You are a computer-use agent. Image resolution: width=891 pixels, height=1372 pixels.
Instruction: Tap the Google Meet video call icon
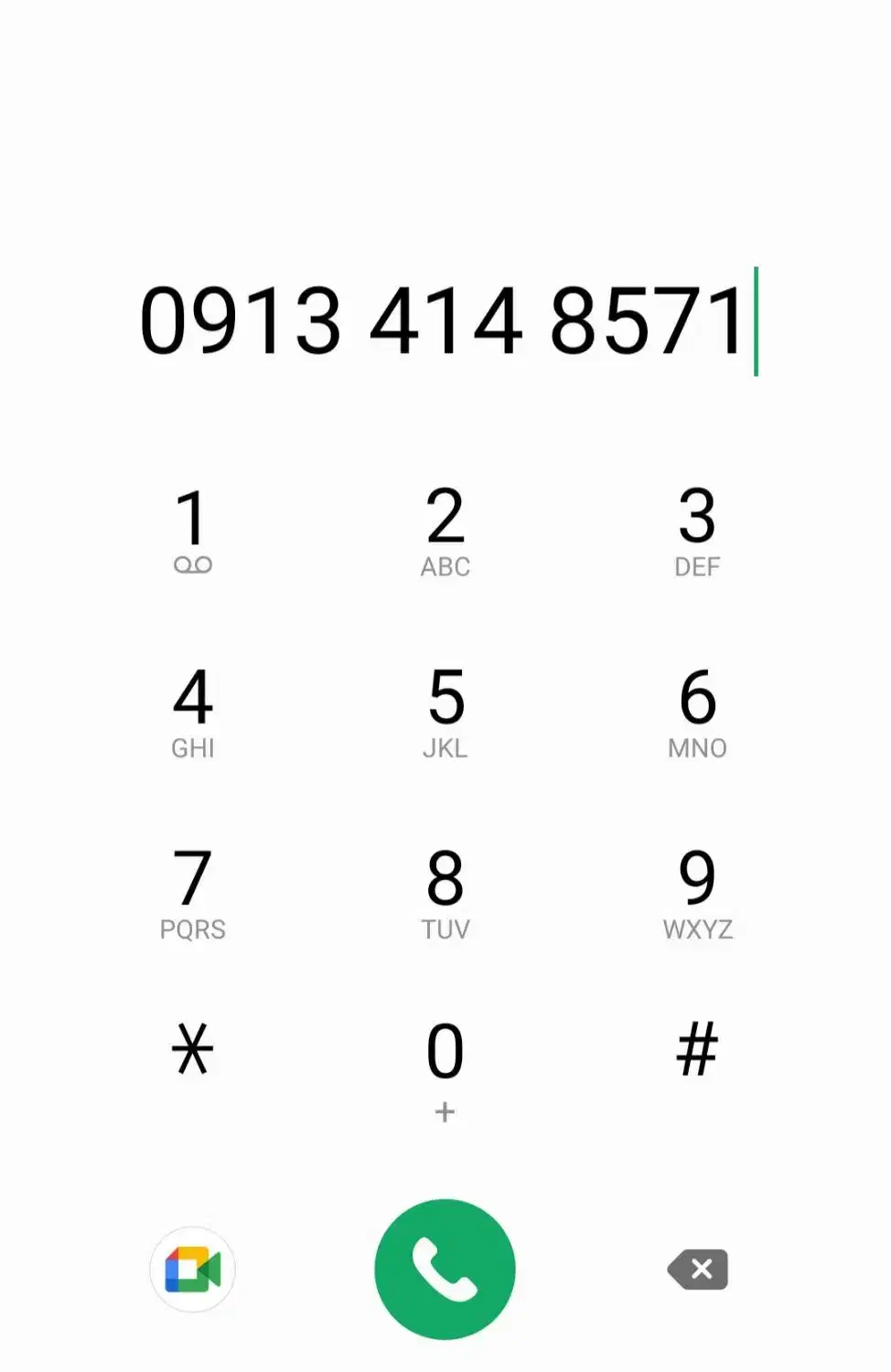[192, 1269]
